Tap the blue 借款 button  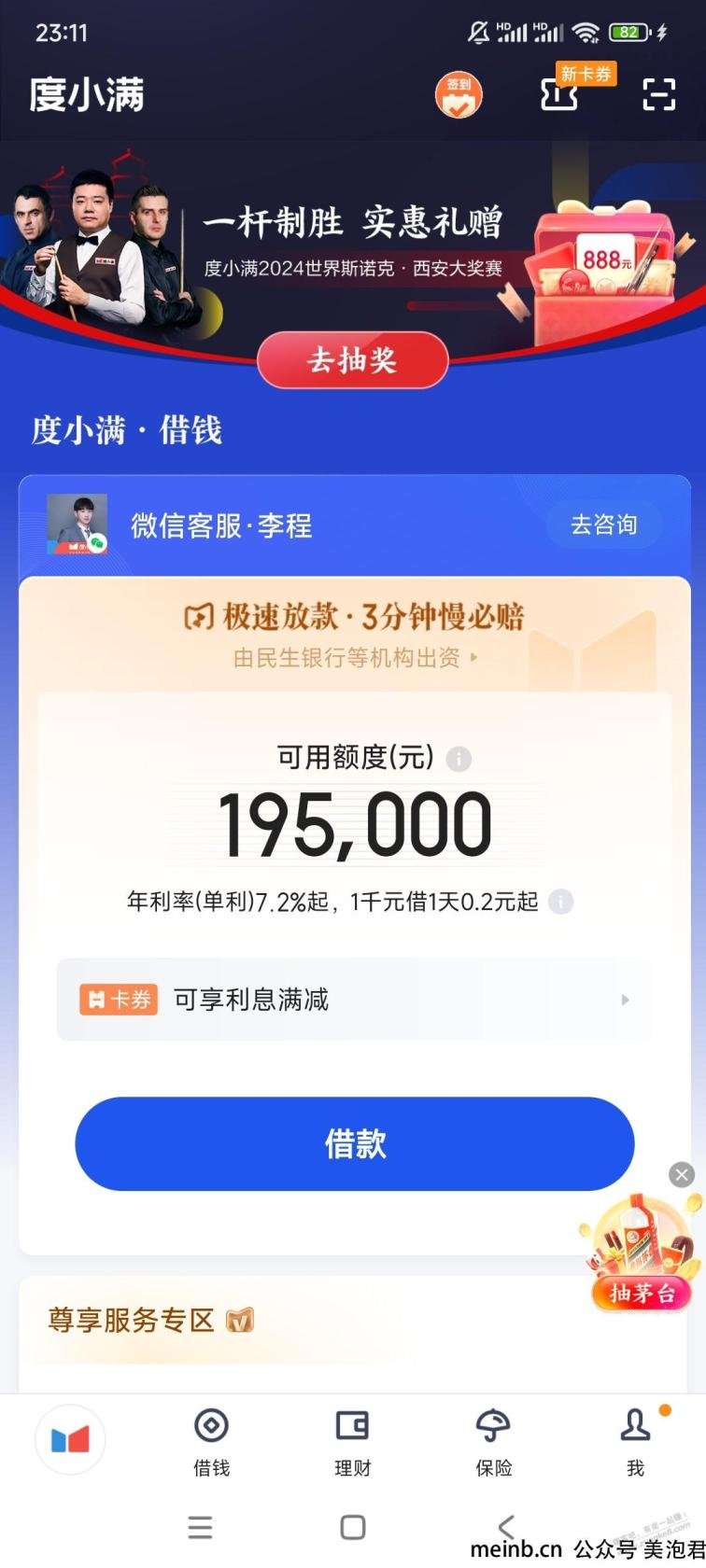[355, 1143]
